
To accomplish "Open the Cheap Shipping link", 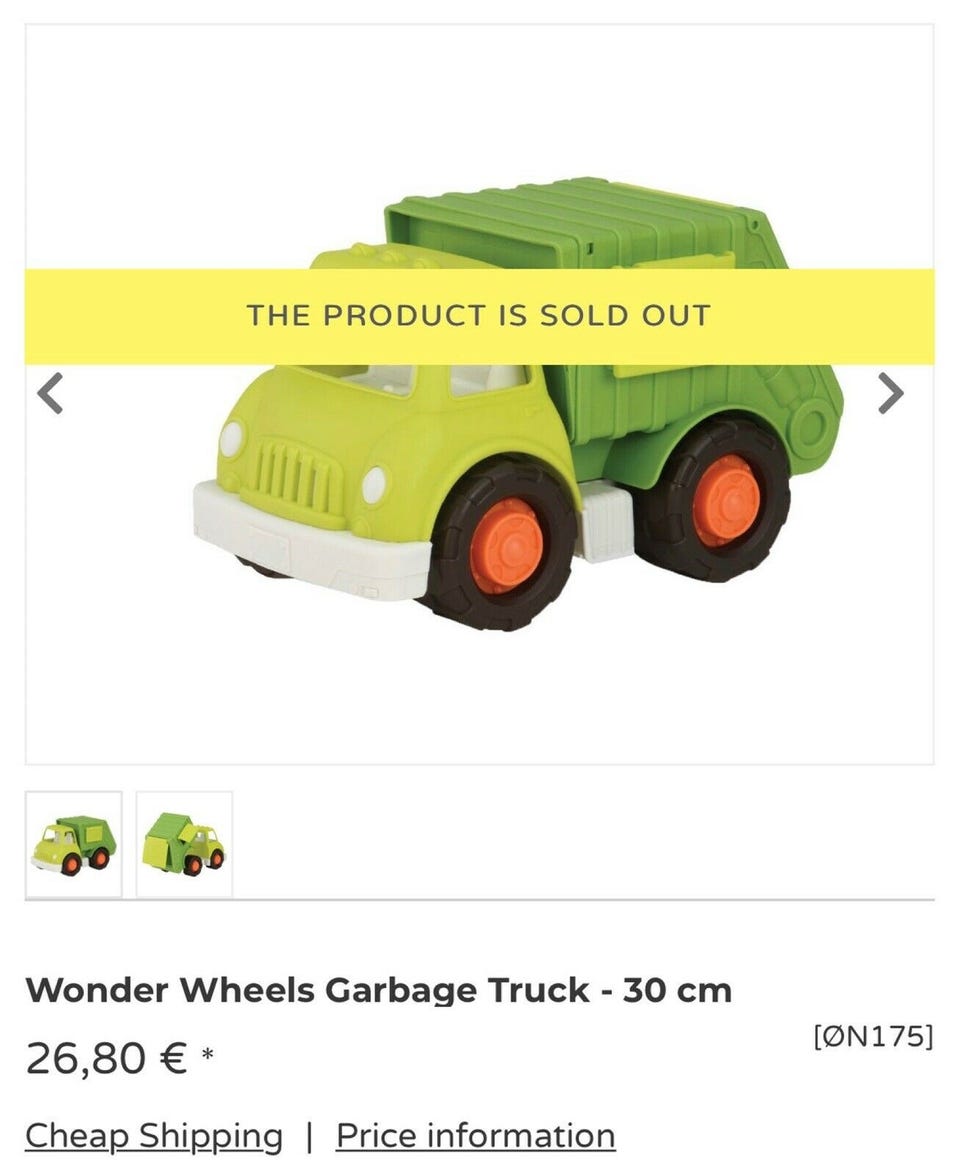I will pyautogui.click(x=154, y=1136).
